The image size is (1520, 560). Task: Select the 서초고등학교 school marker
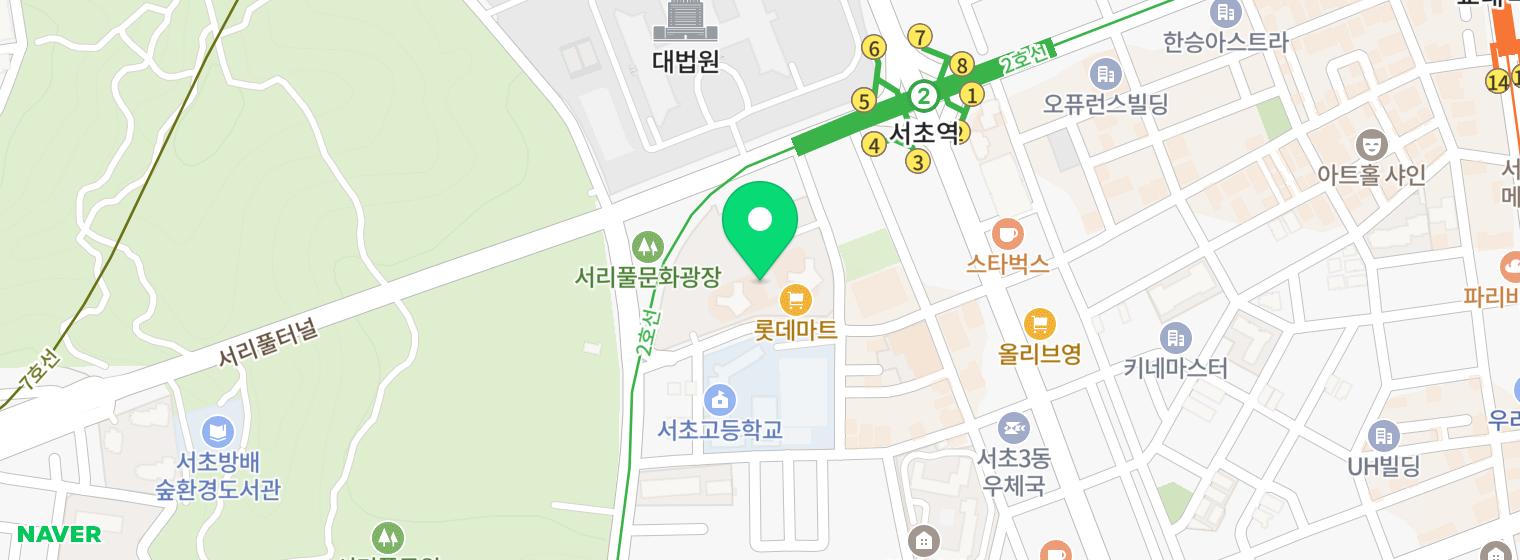pyautogui.click(x=719, y=401)
